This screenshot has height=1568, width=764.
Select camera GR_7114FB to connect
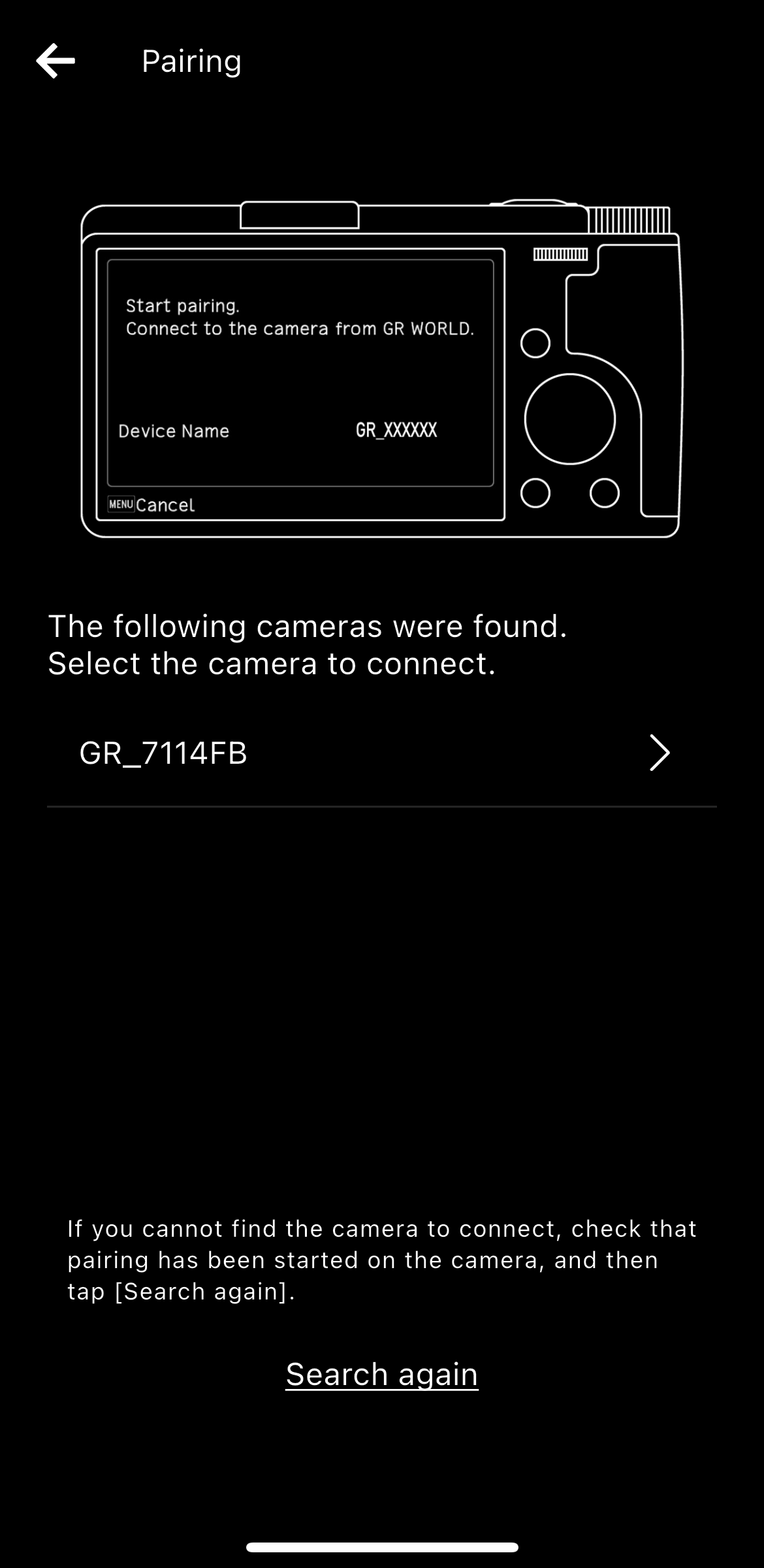(x=381, y=753)
